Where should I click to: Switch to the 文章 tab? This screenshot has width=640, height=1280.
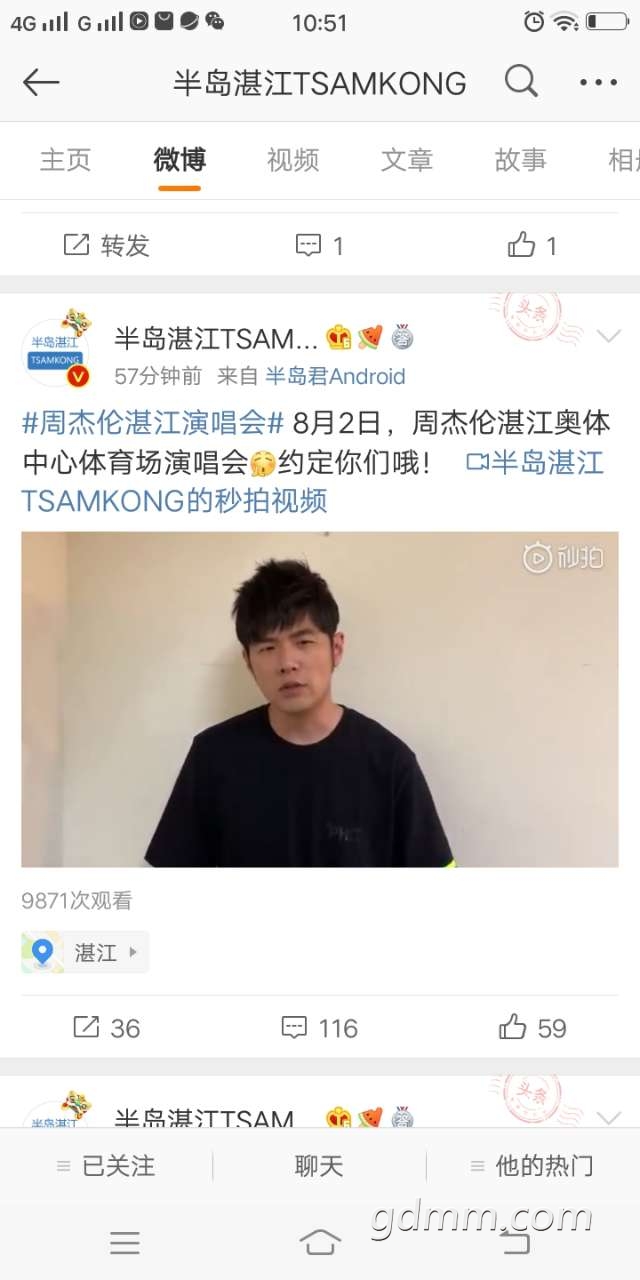[x=407, y=160]
